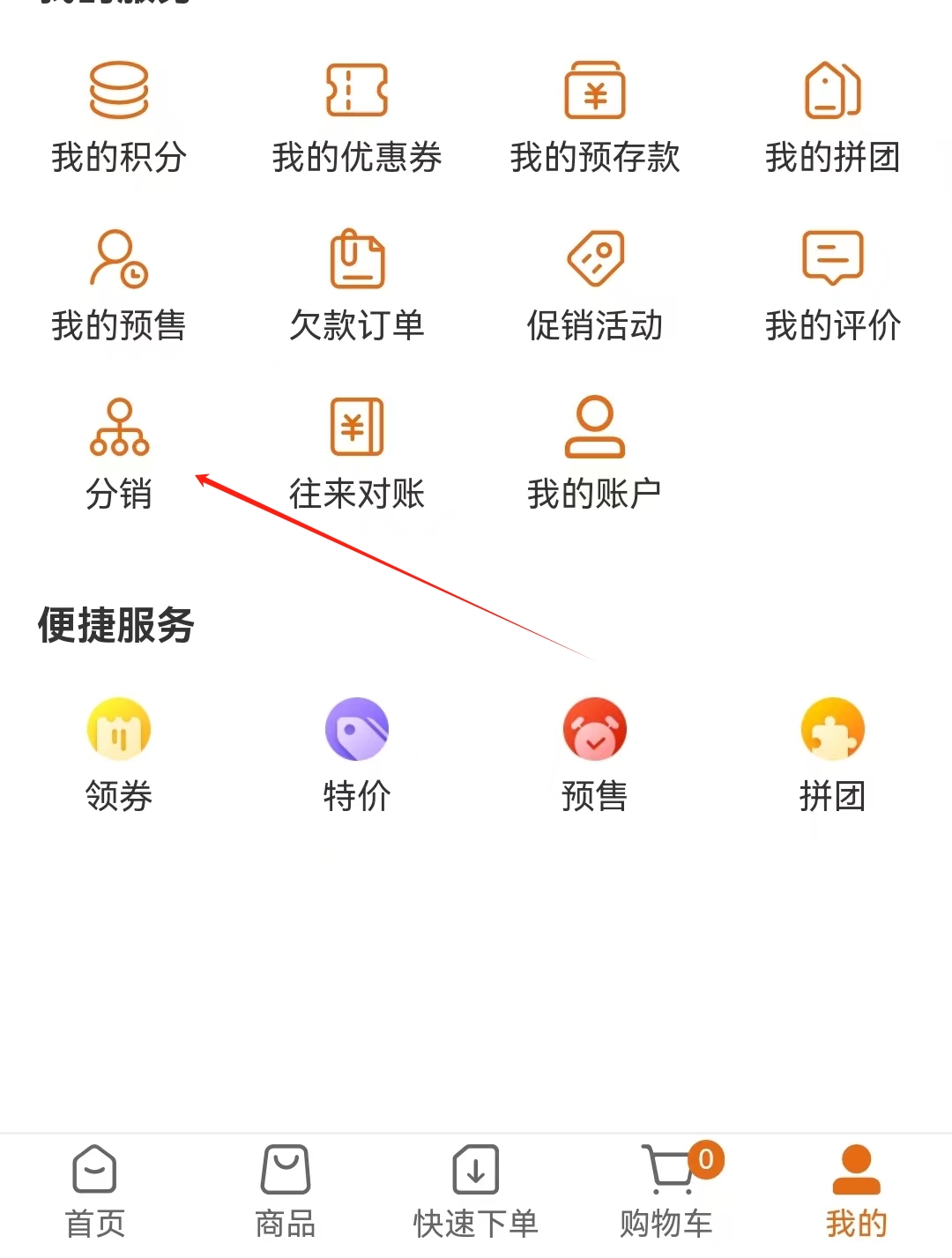Screen dimensions: 952x1258
Task: Switch to the 商品 tab
Action: coord(286,1192)
